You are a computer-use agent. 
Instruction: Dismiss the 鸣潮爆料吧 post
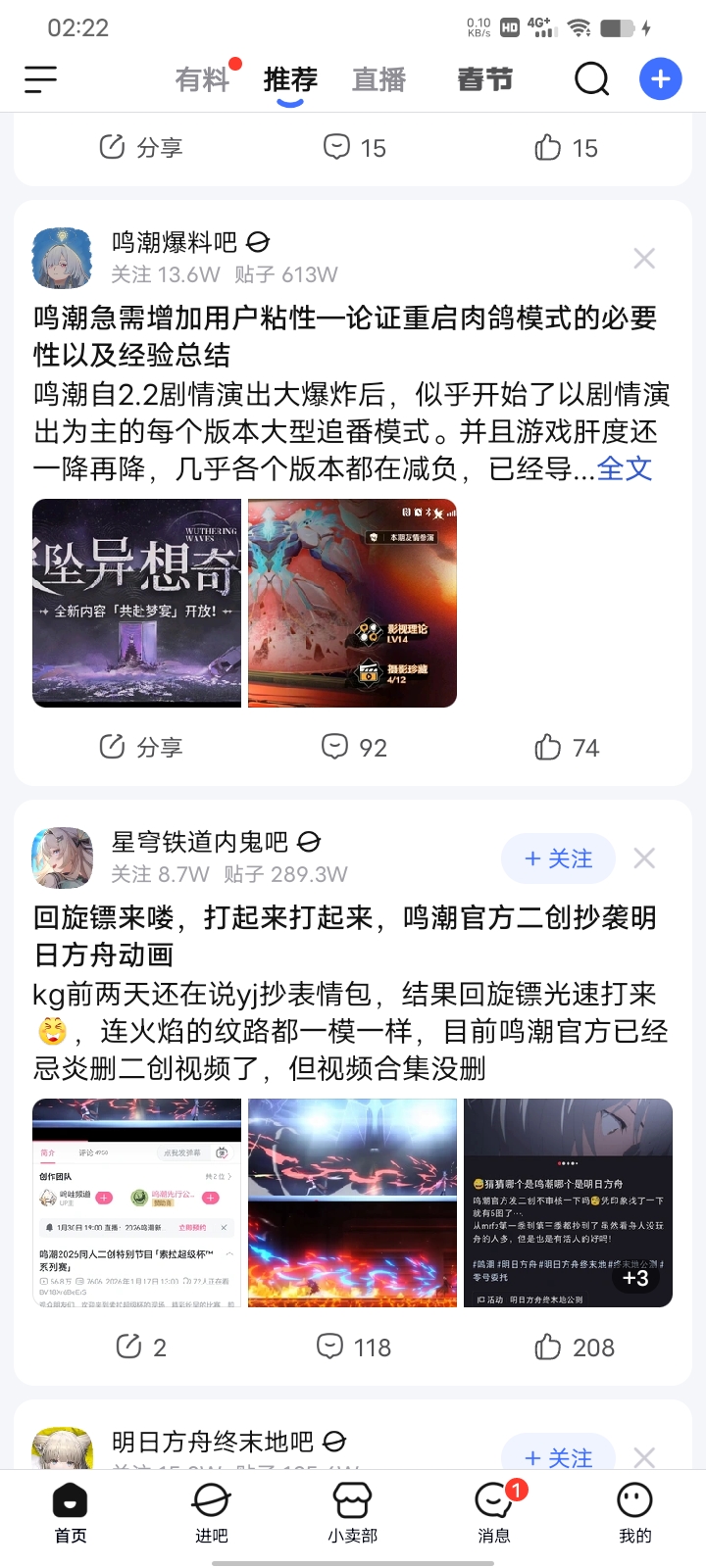(644, 259)
